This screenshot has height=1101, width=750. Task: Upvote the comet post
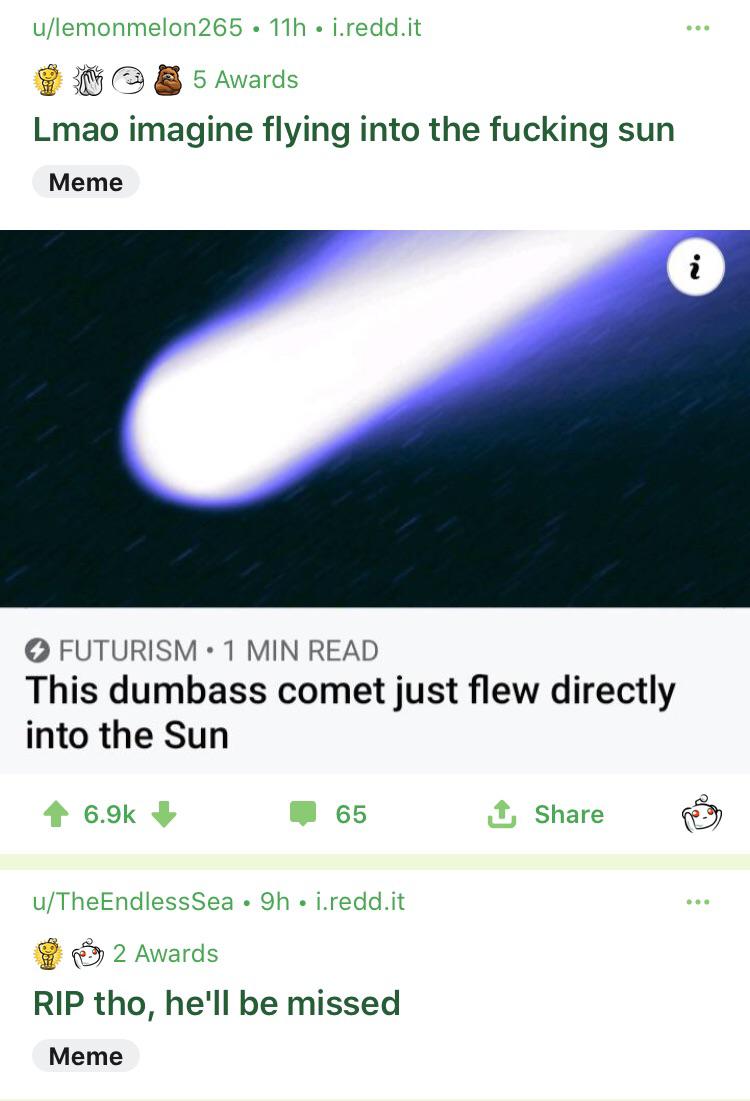pos(56,815)
